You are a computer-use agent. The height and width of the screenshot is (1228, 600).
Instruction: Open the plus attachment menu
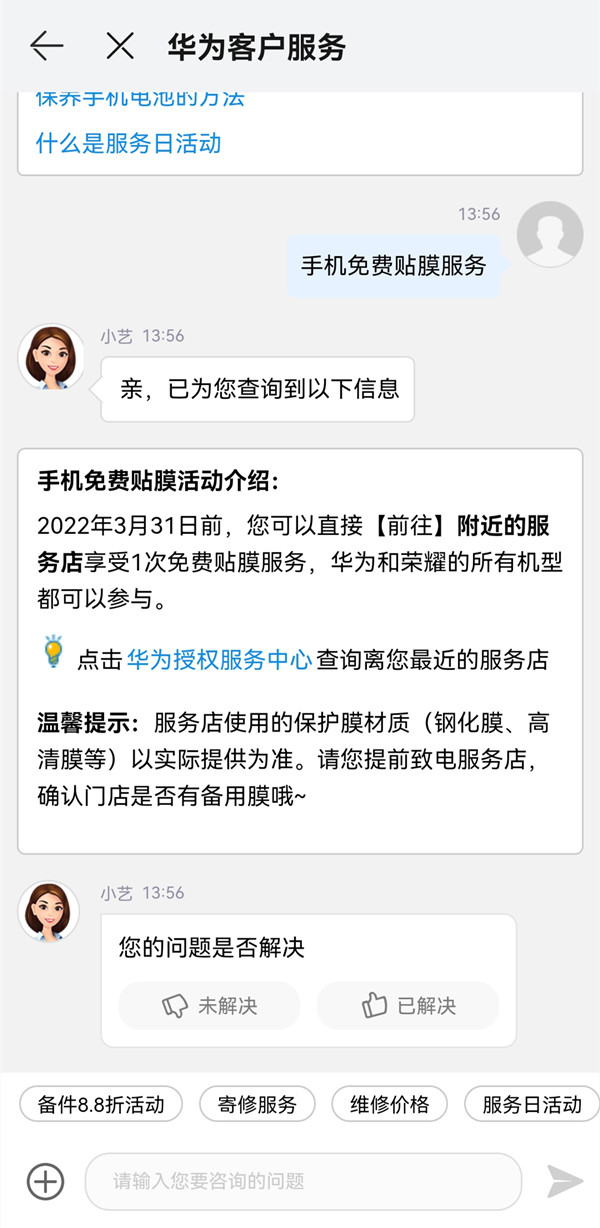45,1181
